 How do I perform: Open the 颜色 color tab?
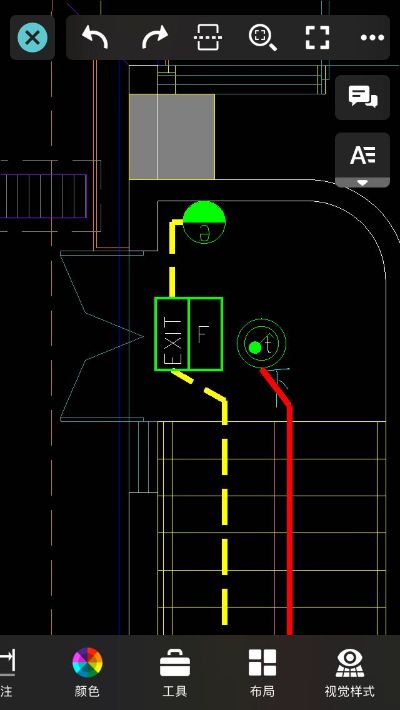click(87, 672)
